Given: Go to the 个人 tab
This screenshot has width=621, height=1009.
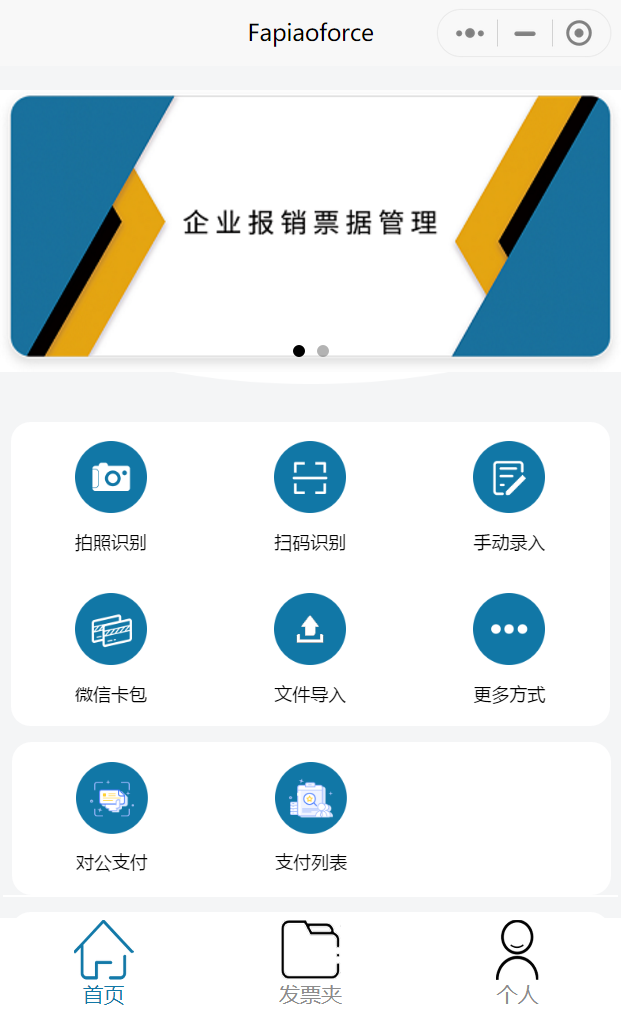Looking at the screenshot, I should (x=517, y=963).
